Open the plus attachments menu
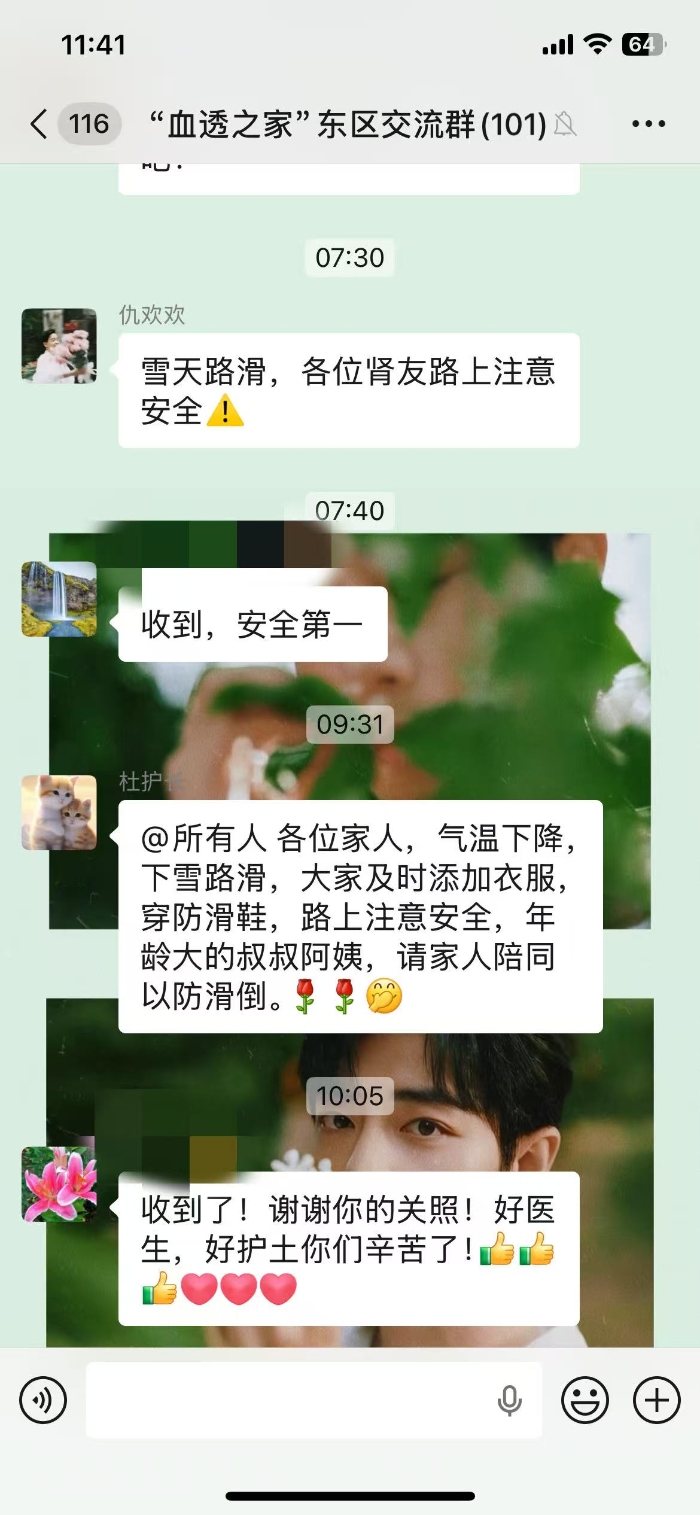Image resolution: width=700 pixels, height=1515 pixels. tap(657, 1400)
